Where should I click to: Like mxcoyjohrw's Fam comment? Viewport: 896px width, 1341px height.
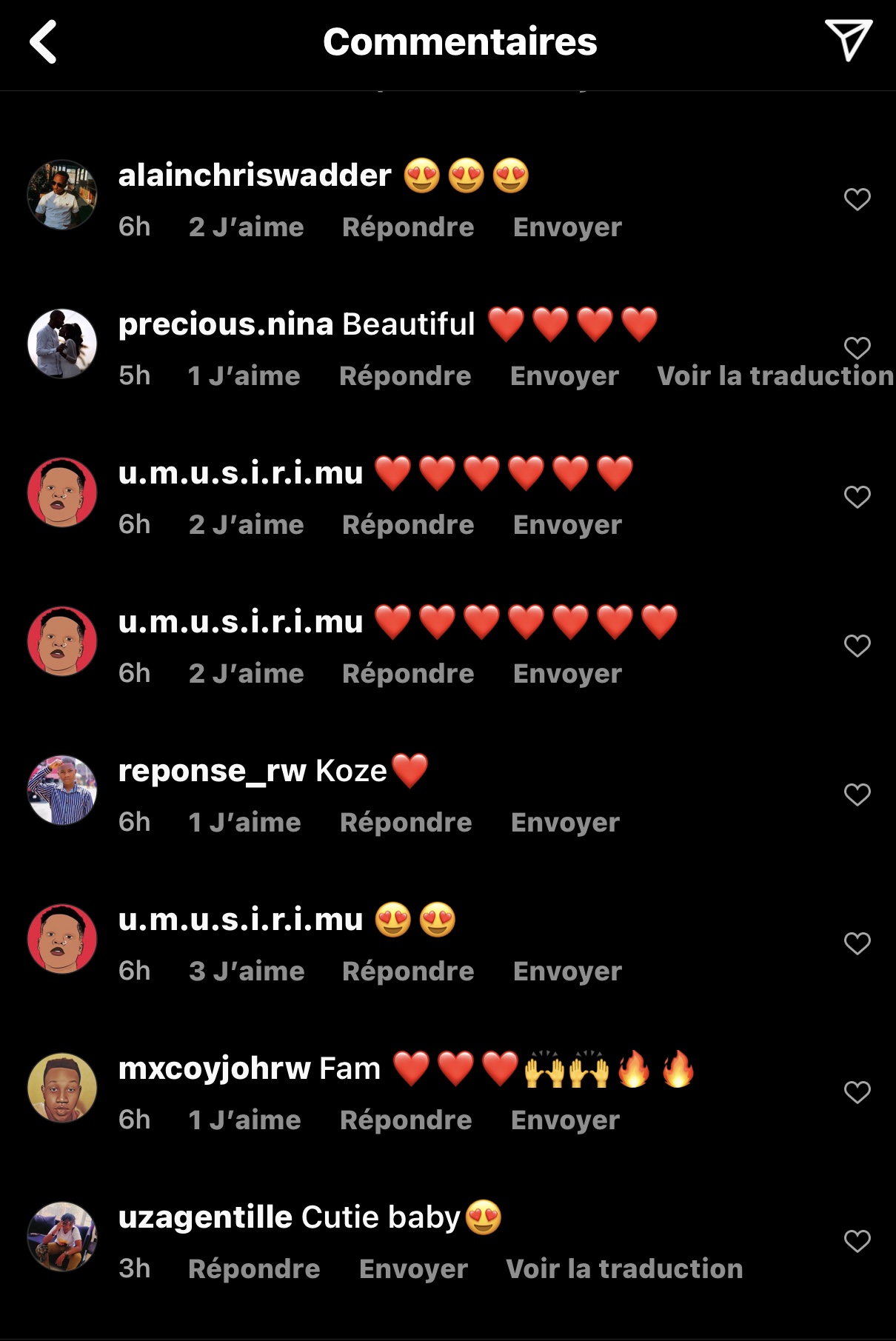[857, 1092]
